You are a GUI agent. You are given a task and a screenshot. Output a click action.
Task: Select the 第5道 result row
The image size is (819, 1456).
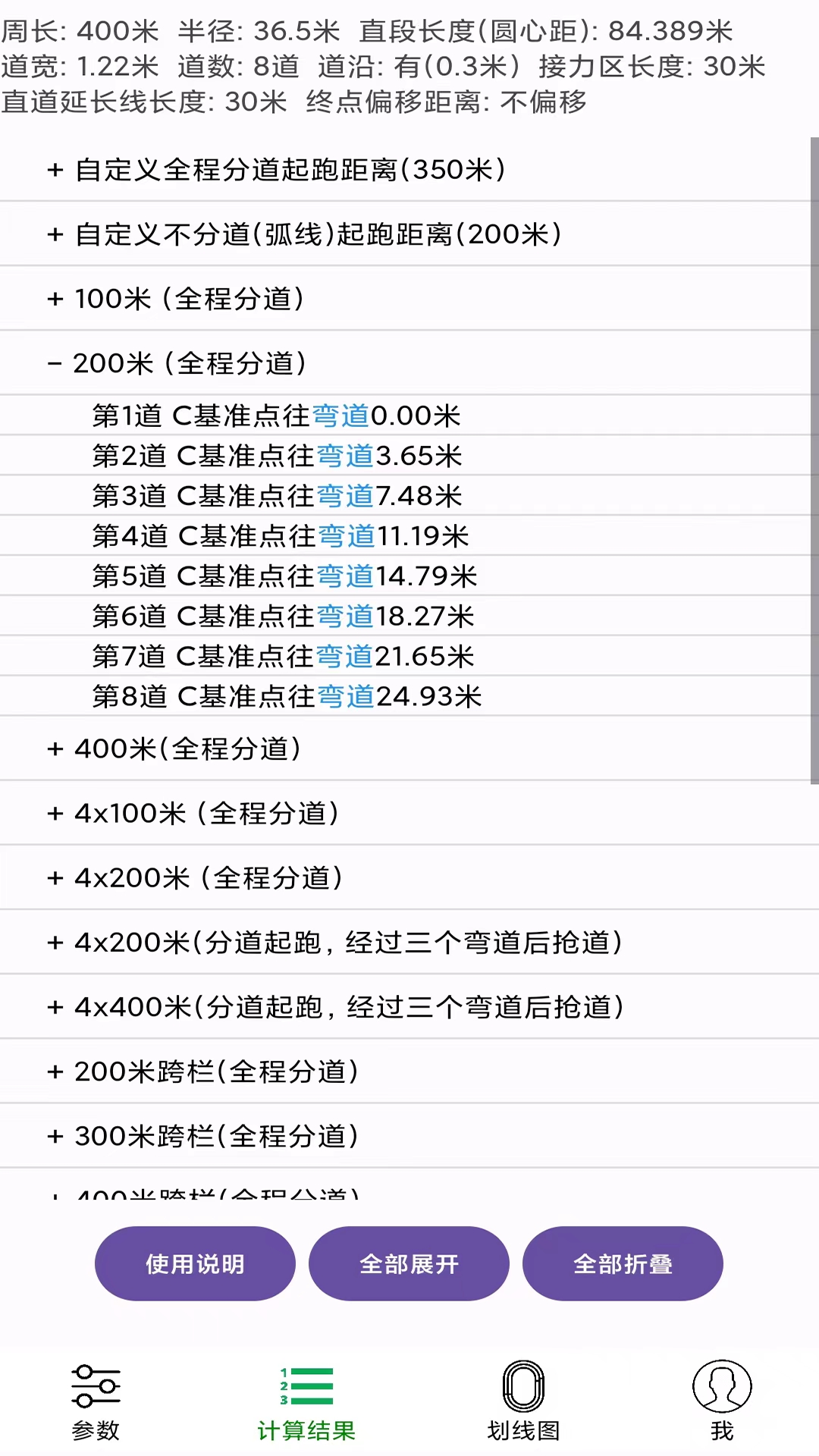coord(283,576)
